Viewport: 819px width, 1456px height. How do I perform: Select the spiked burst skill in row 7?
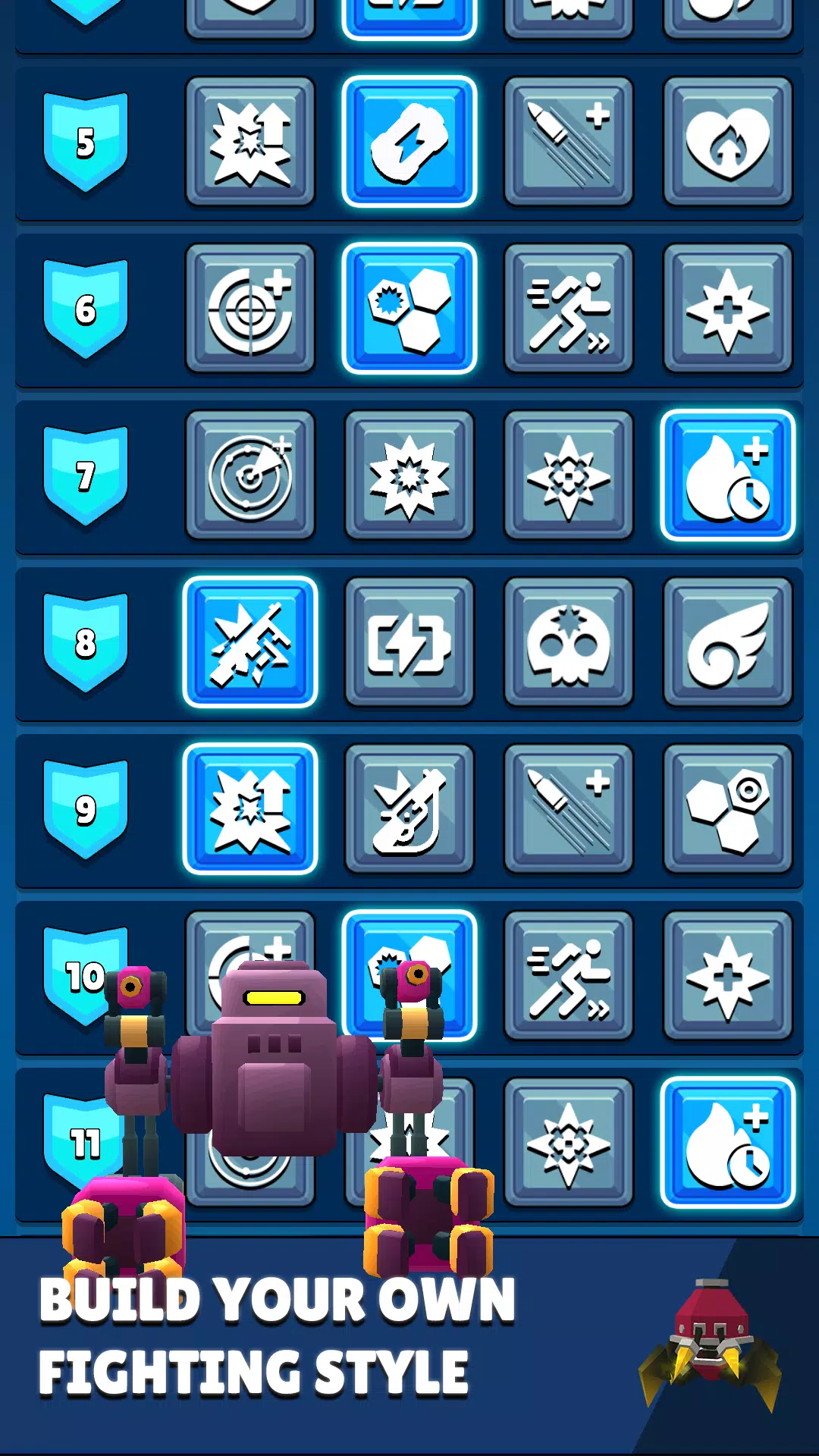[x=409, y=476]
